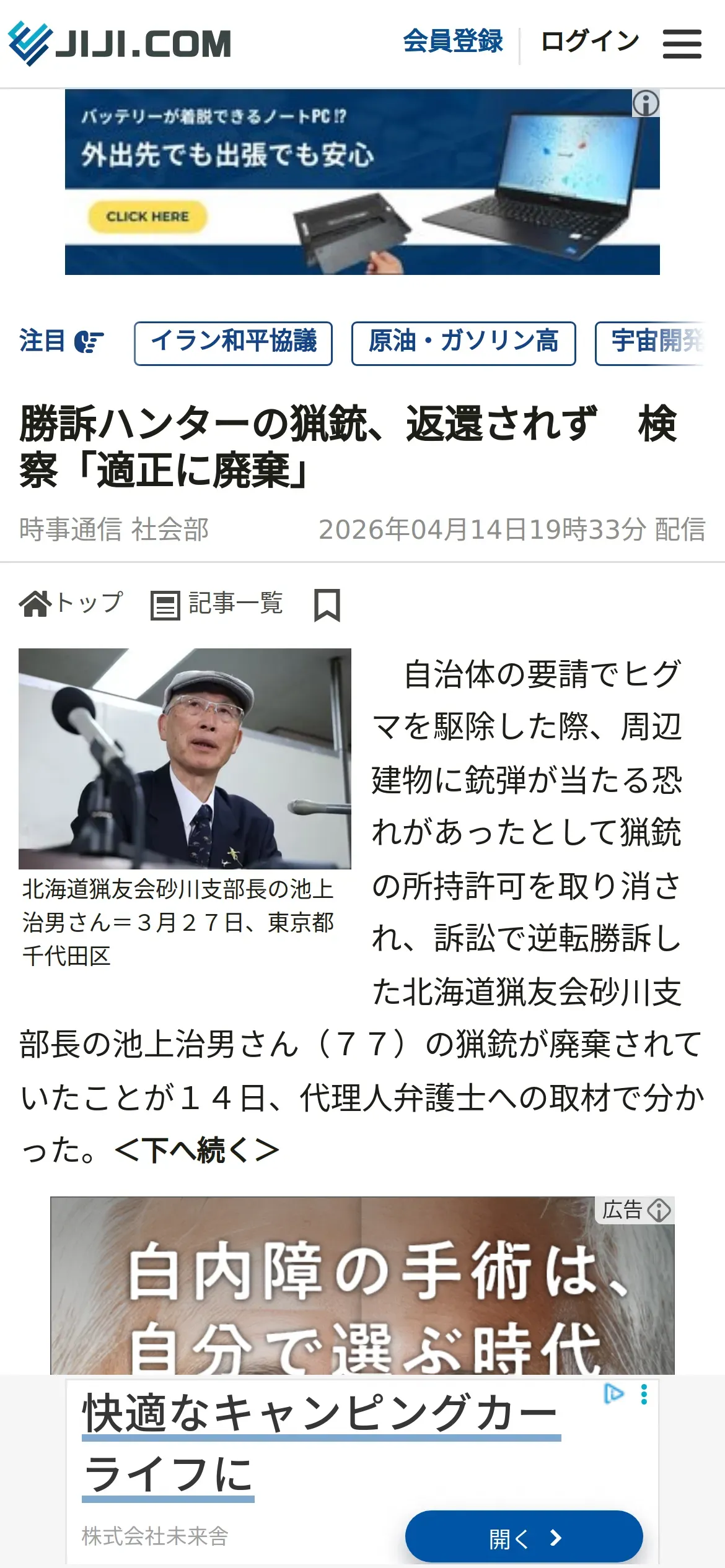
Task: Open the ログイン page
Action: [x=590, y=41]
